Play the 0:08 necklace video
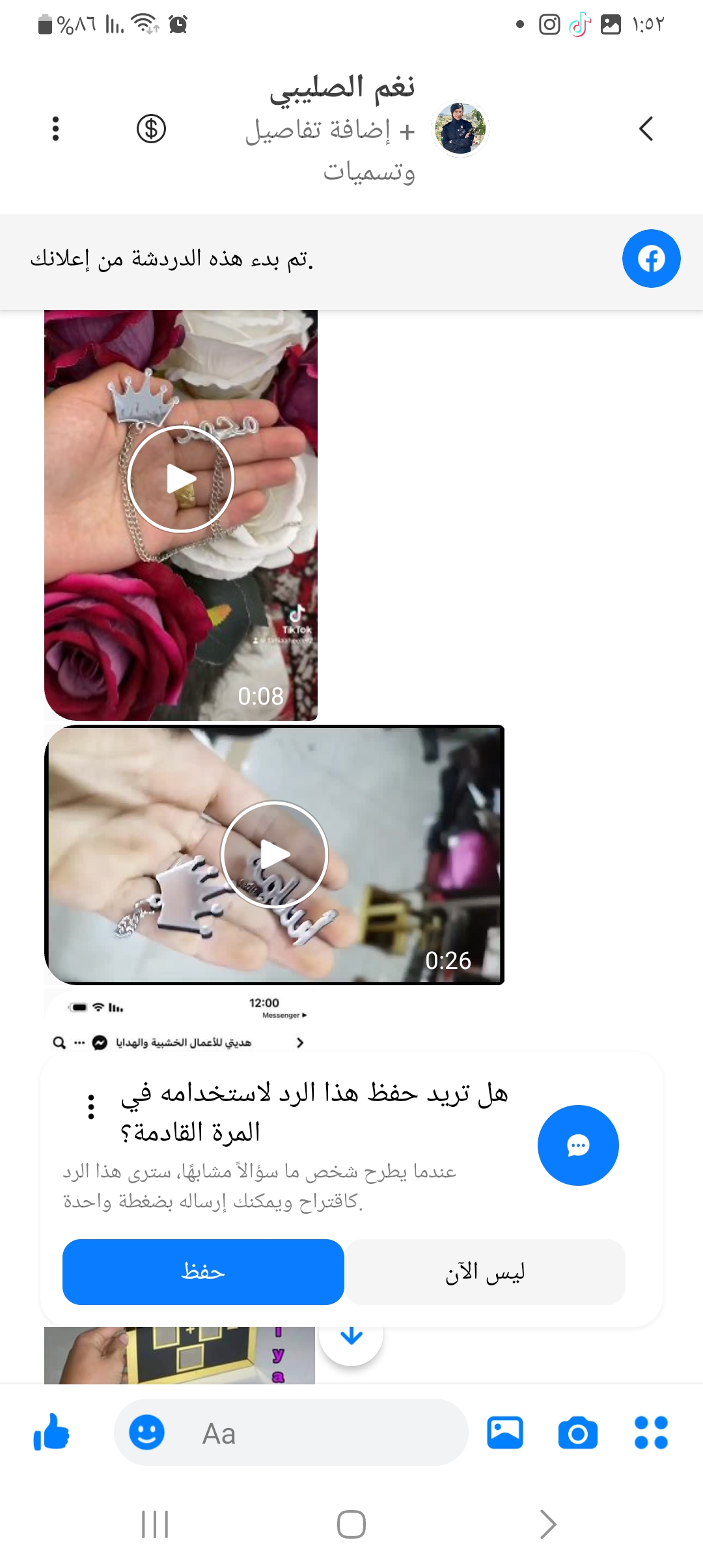 181,479
